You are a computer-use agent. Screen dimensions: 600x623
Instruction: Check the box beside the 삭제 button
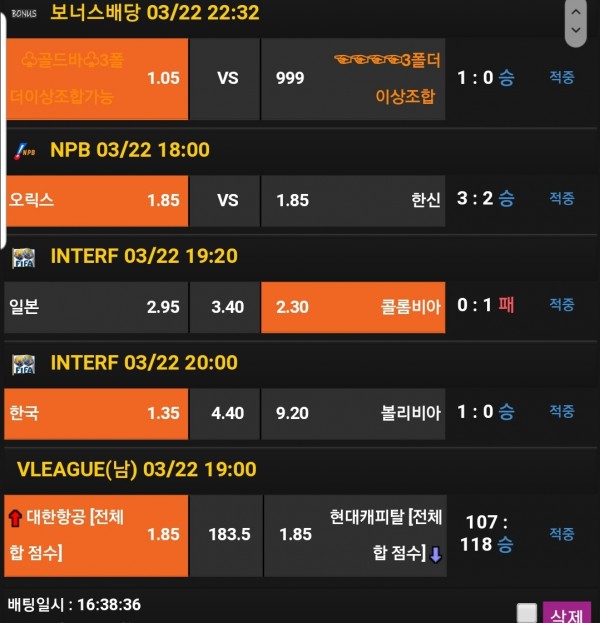[x=526, y=613]
